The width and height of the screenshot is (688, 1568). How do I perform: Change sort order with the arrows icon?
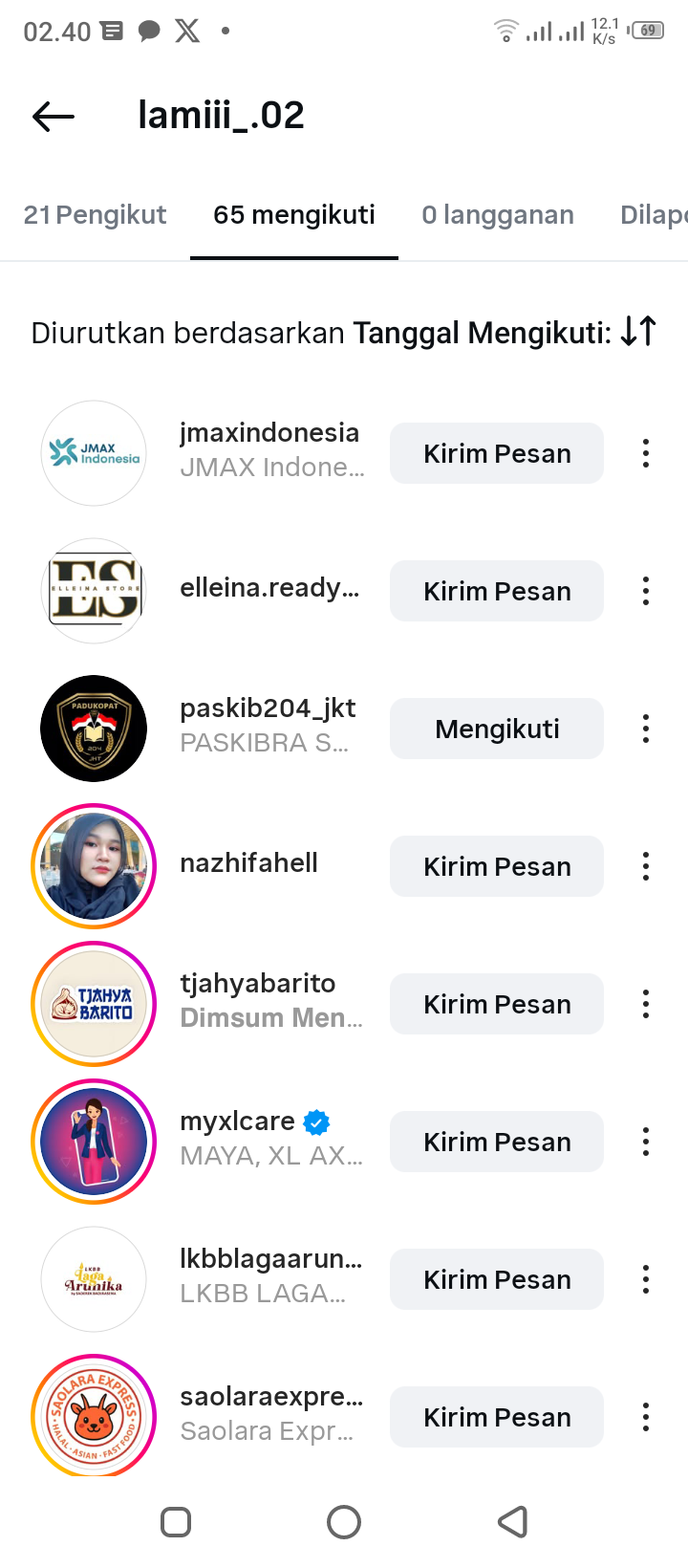638,332
